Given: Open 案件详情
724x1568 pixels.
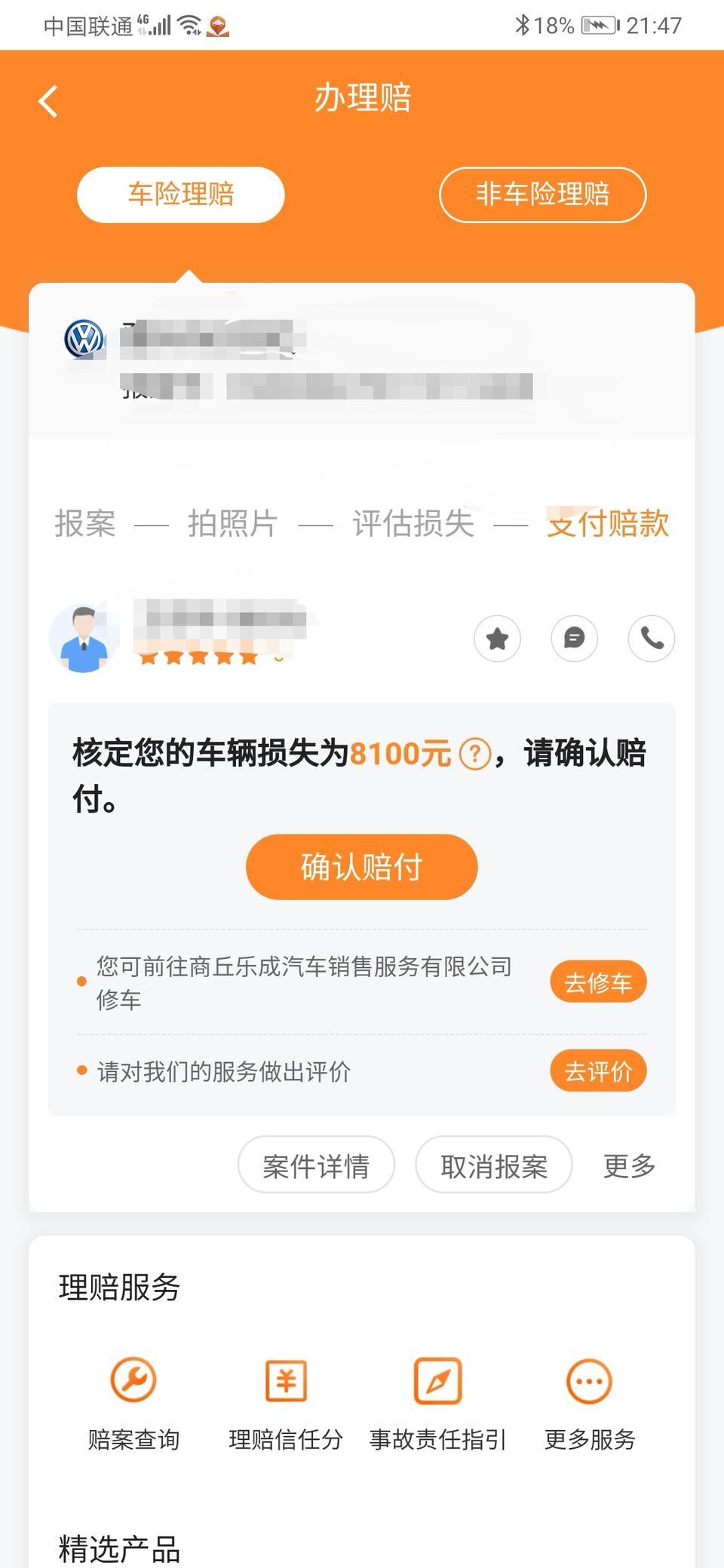Looking at the screenshot, I should pyautogui.click(x=316, y=1165).
